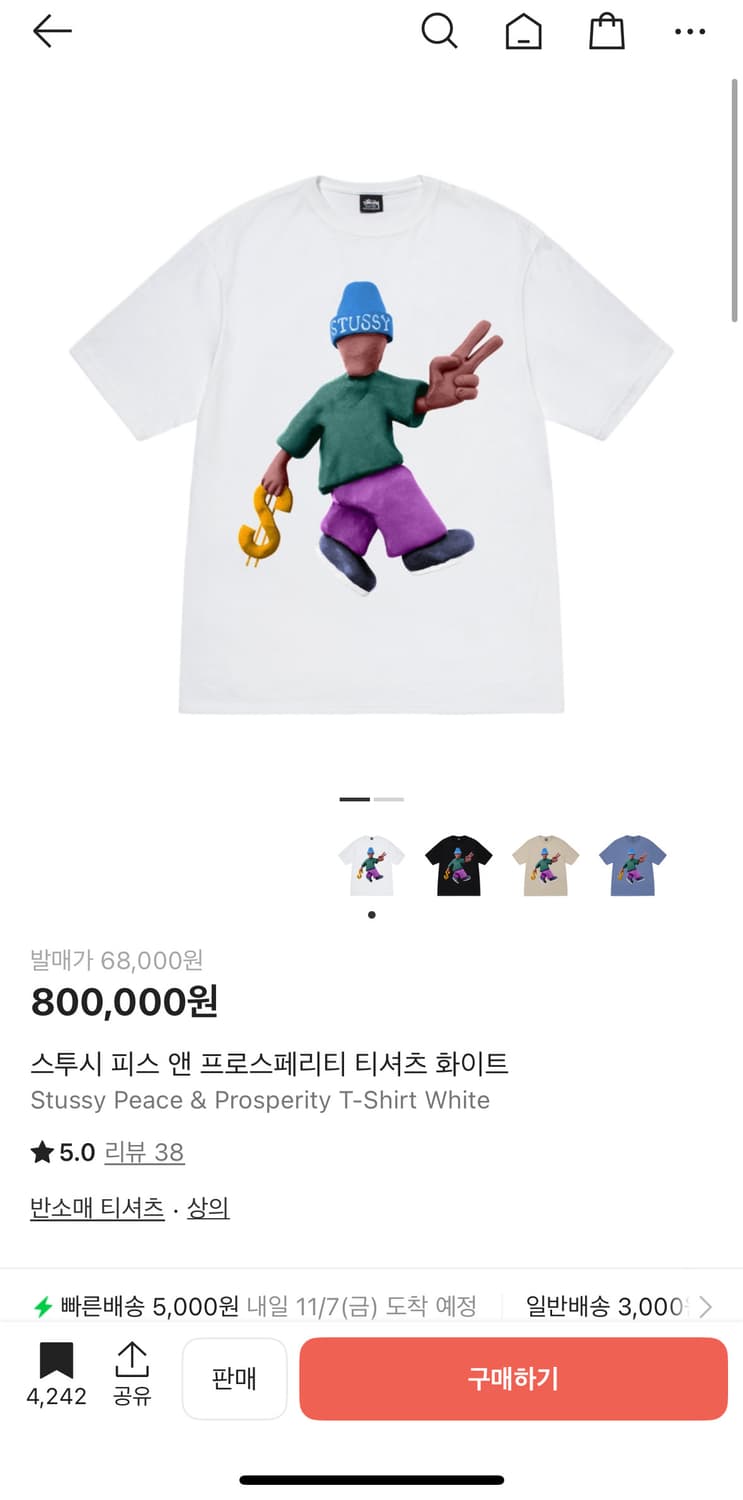Select the black t-shirt colorway thumbnail
Viewport: 743px width, 1500px height.
[x=459, y=865]
